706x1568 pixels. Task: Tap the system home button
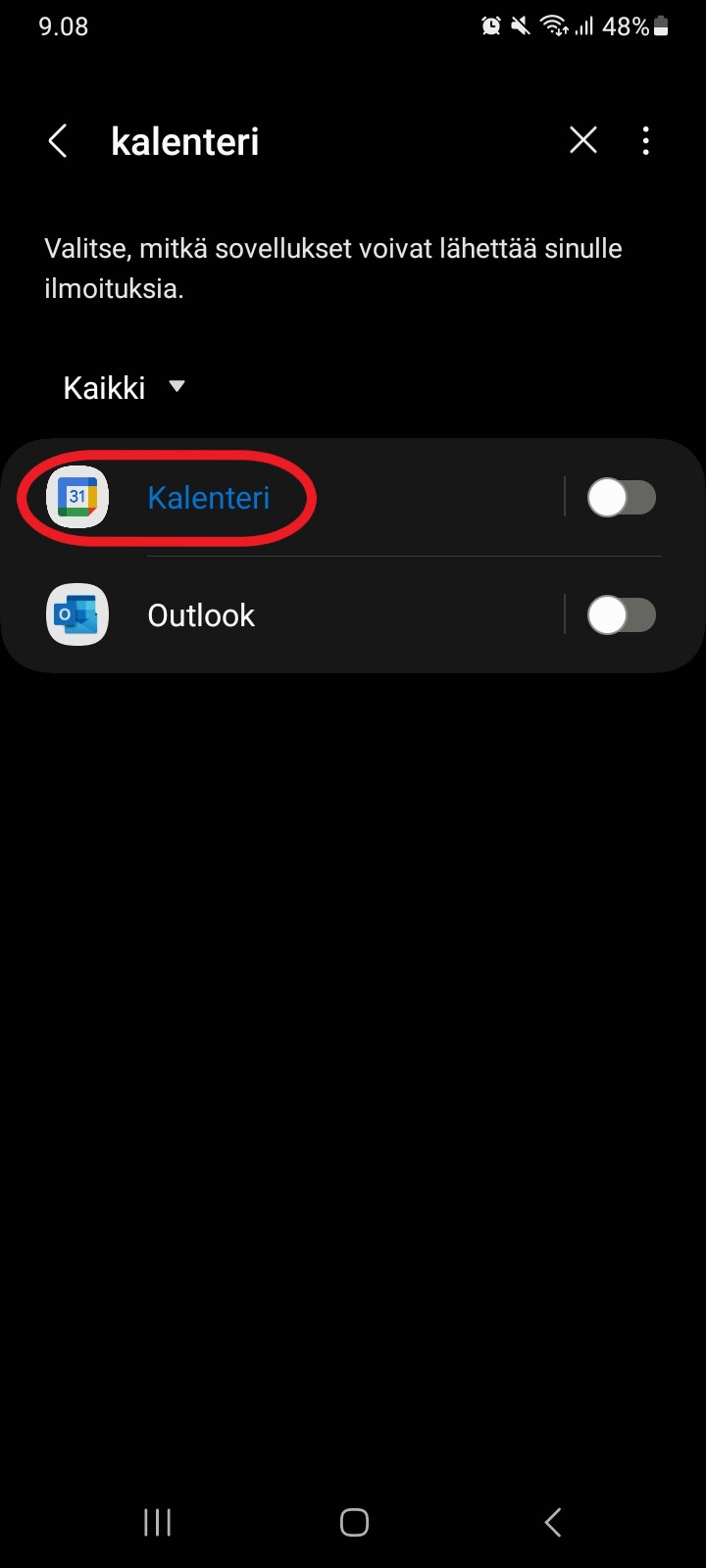[354, 1522]
